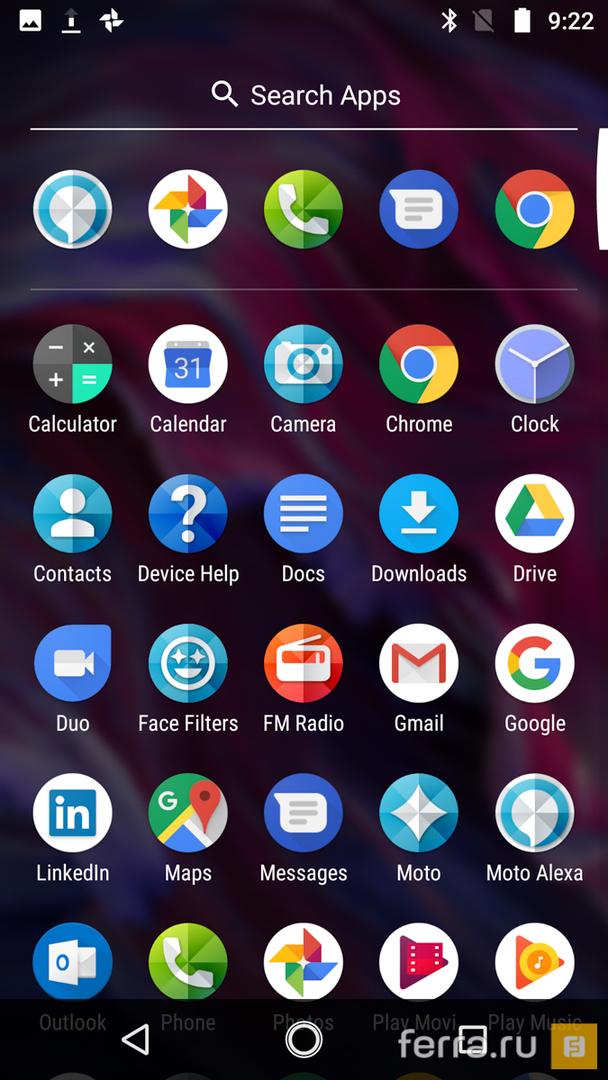Image resolution: width=608 pixels, height=1080 pixels.
Task: Launch the Face Filters app
Action: (x=188, y=664)
